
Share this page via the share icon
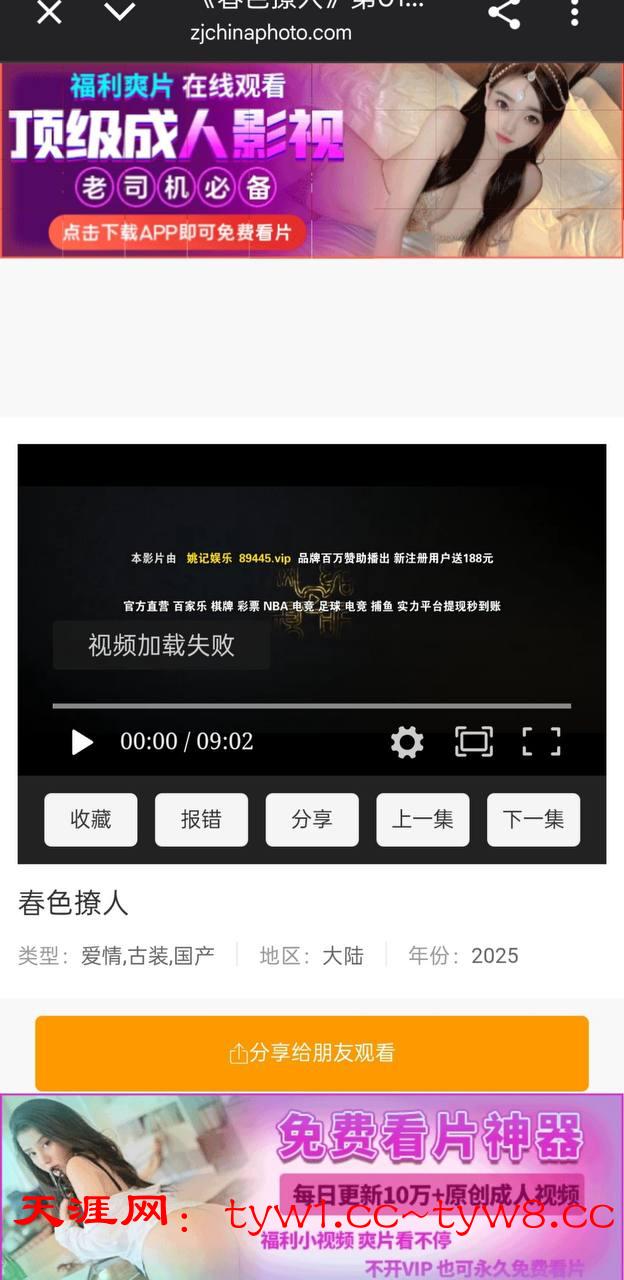[504, 13]
